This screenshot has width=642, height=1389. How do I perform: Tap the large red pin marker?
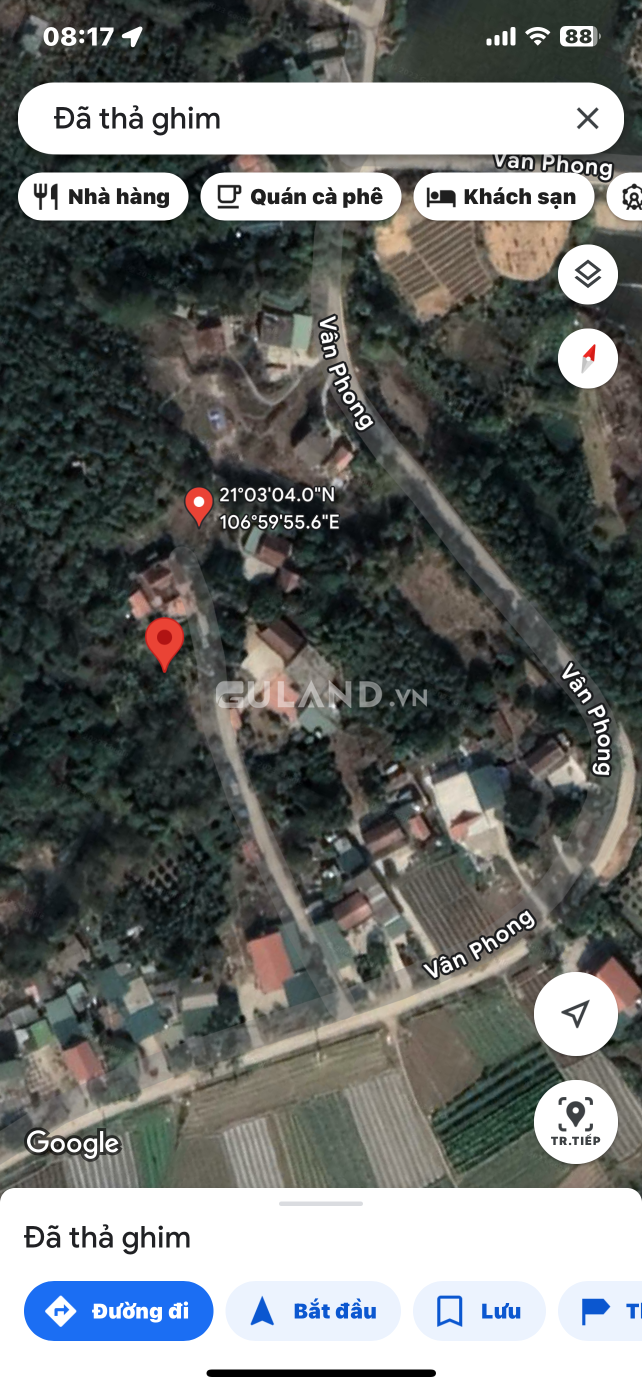165,645
